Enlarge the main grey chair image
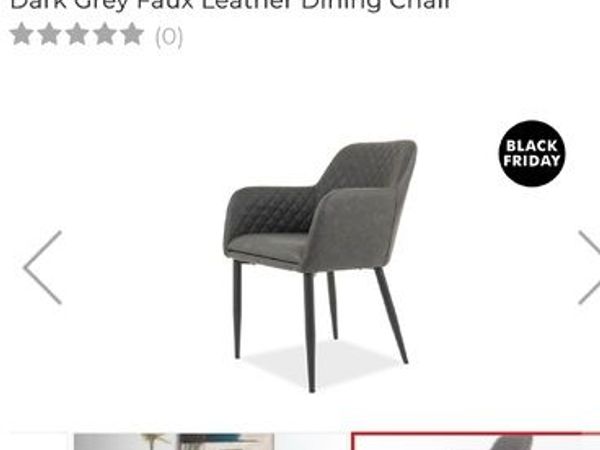600x450 pixels. pyautogui.click(x=320, y=260)
